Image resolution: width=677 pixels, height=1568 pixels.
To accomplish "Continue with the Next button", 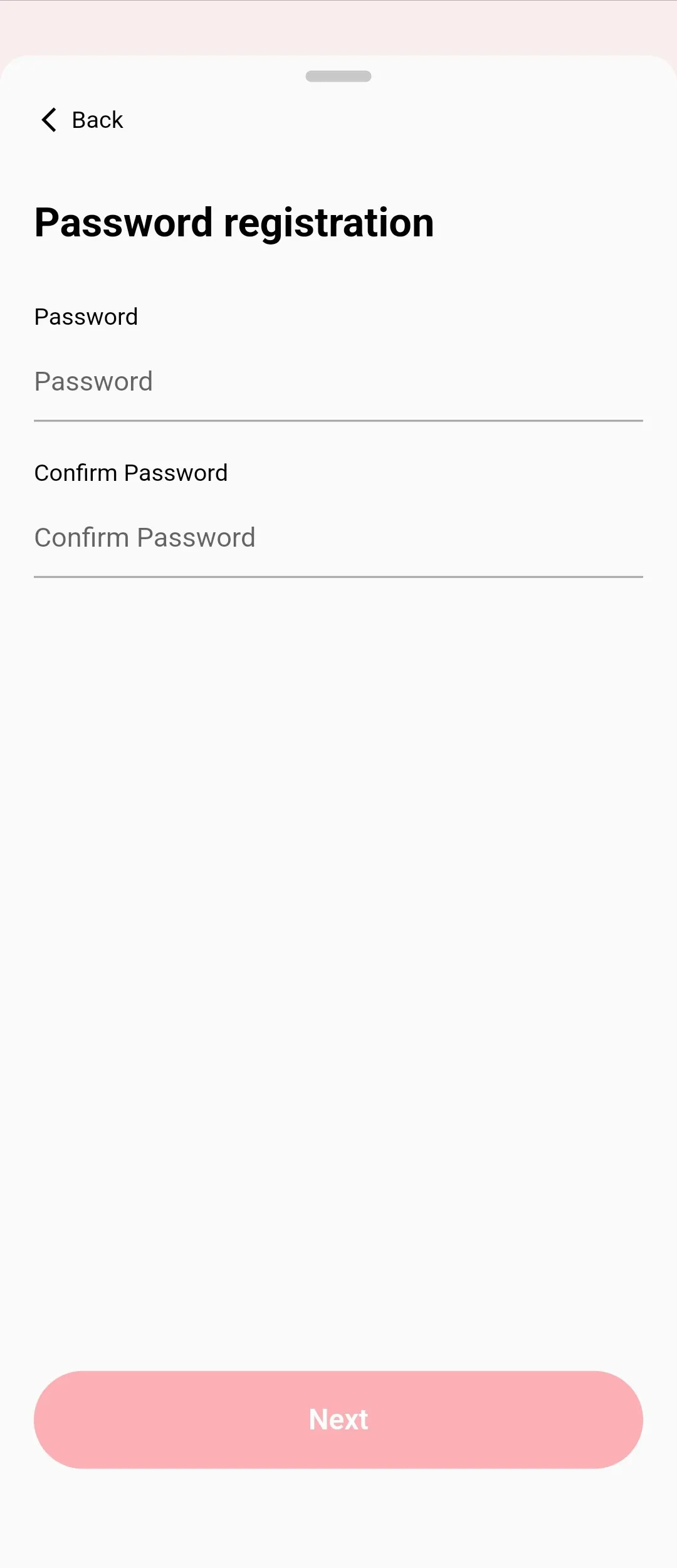I will click(338, 1420).
